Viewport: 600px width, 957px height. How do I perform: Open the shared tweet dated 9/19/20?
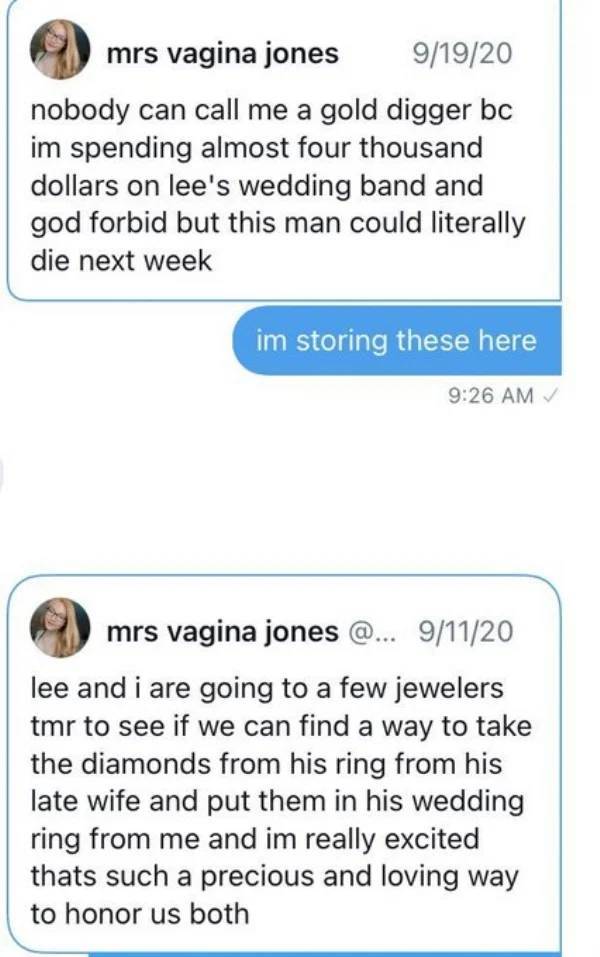(x=280, y=185)
